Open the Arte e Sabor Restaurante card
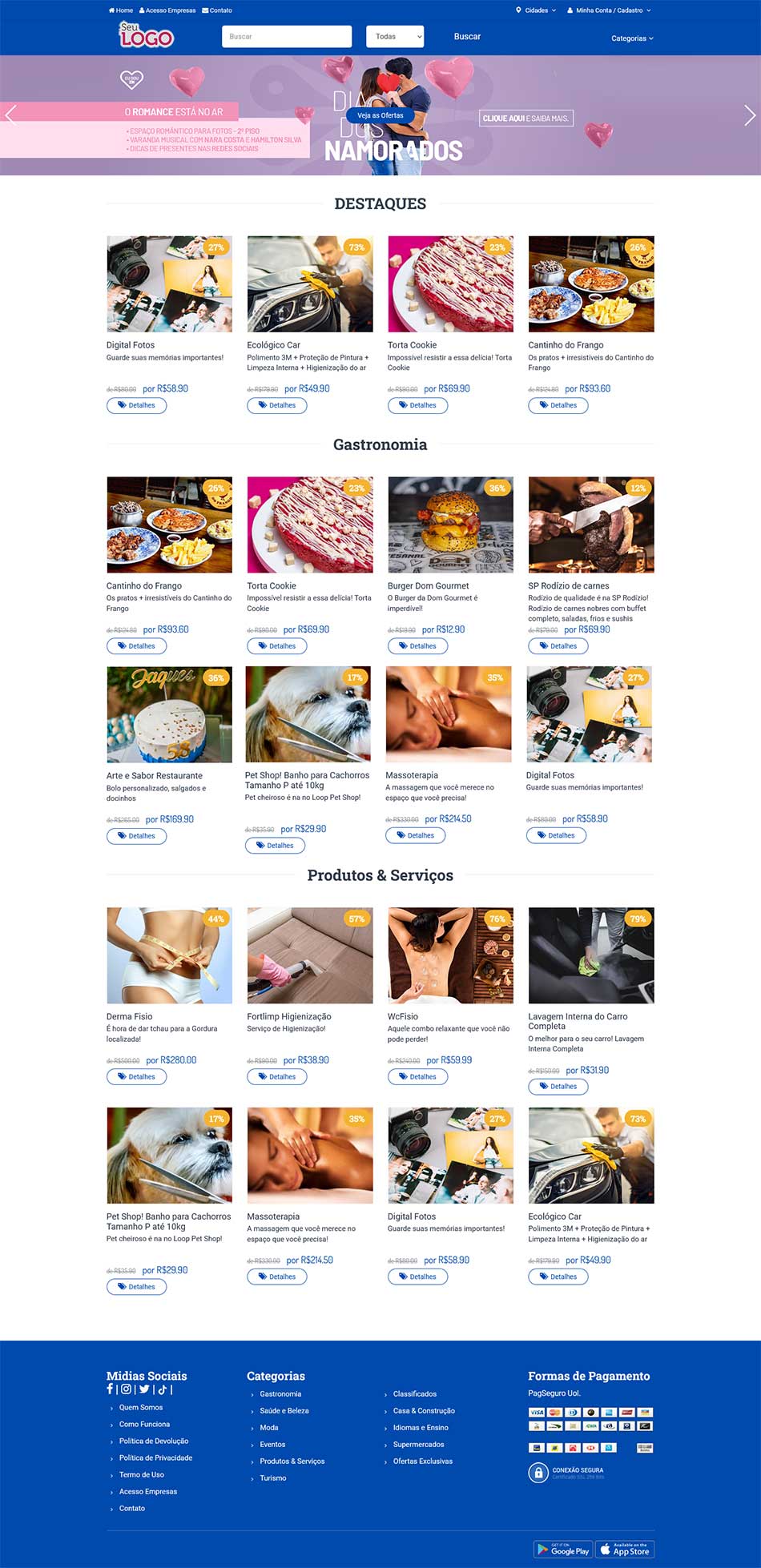This screenshot has height=1568, width=761. [x=155, y=775]
